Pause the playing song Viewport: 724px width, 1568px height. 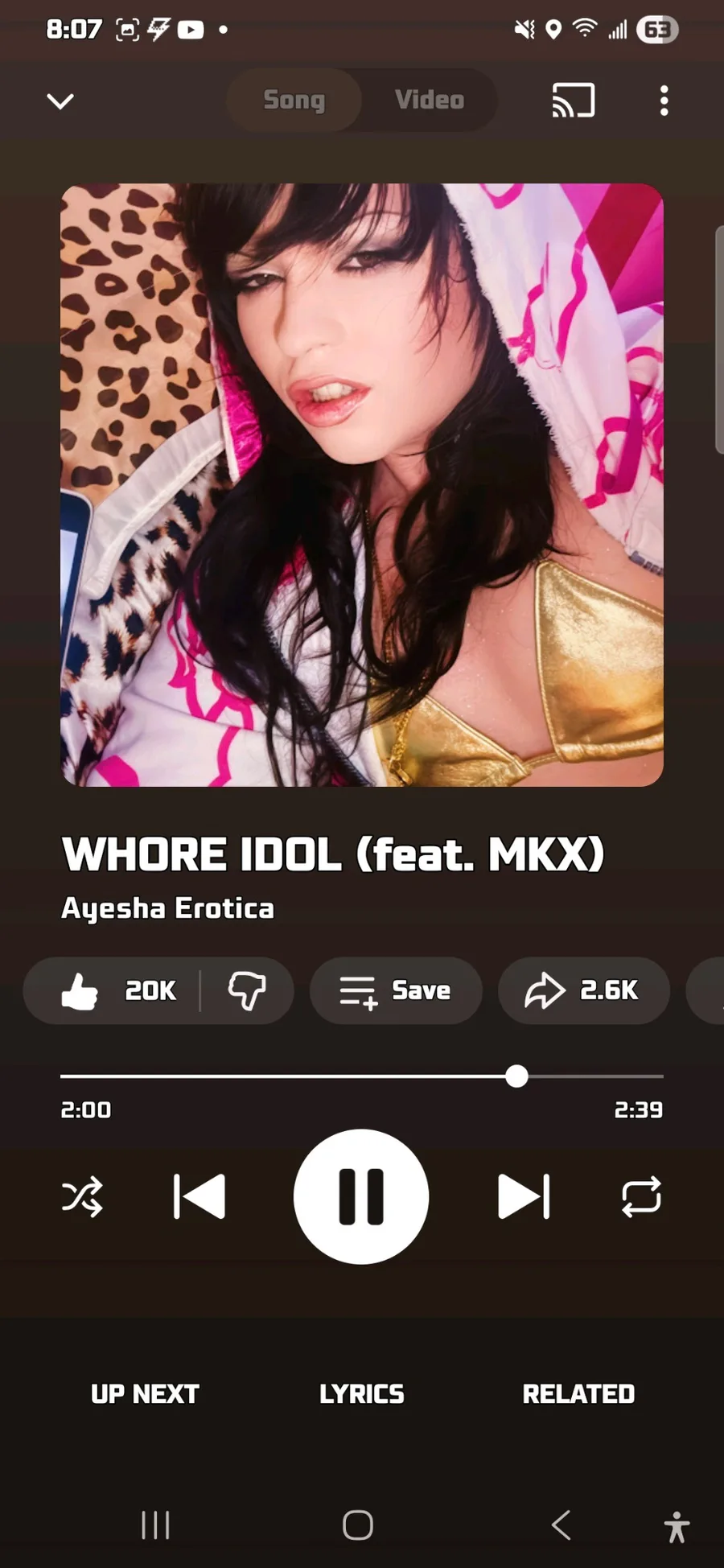coord(361,1196)
